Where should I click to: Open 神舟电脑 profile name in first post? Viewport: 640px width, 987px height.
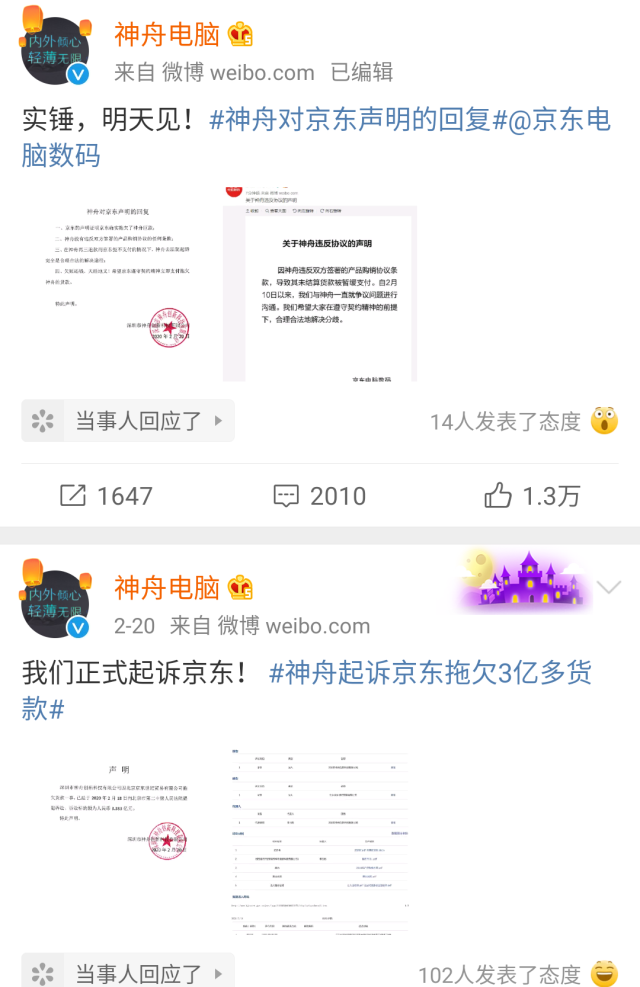(x=167, y=35)
